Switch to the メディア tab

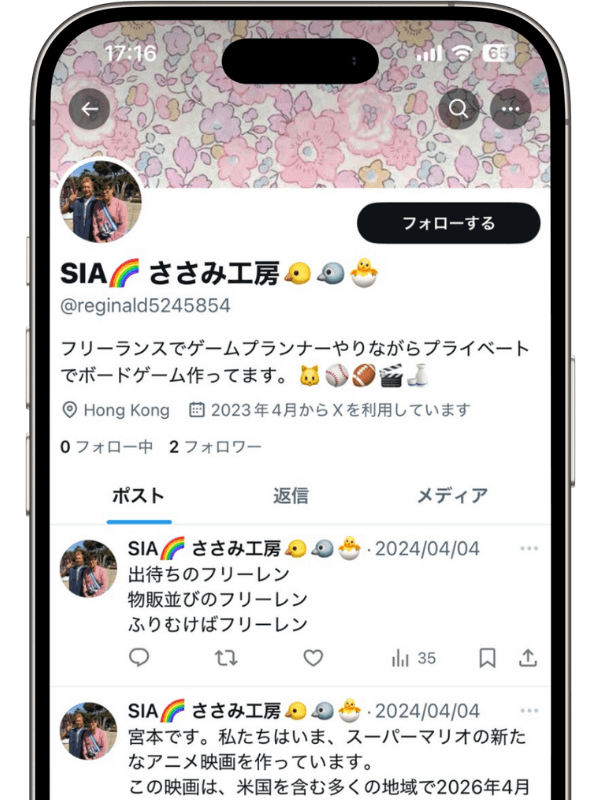pos(452,496)
